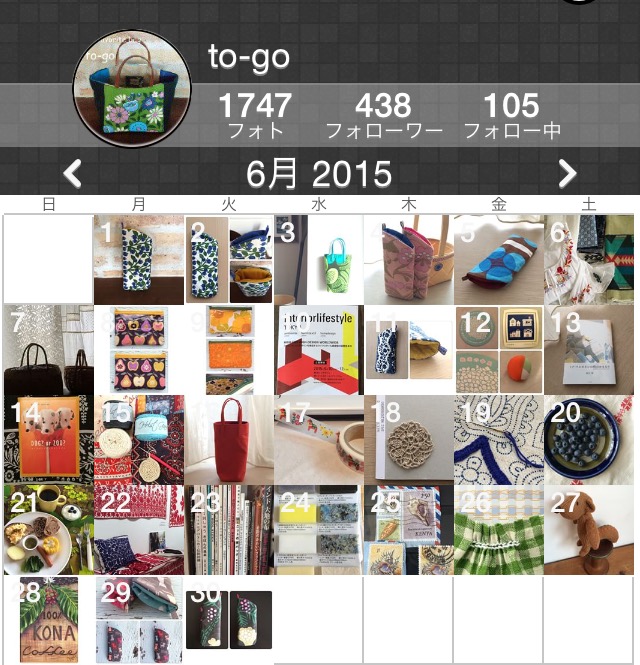Viewport: 640px width, 665px height.
Task: Go to the next month
Action: click(x=567, y=174)
